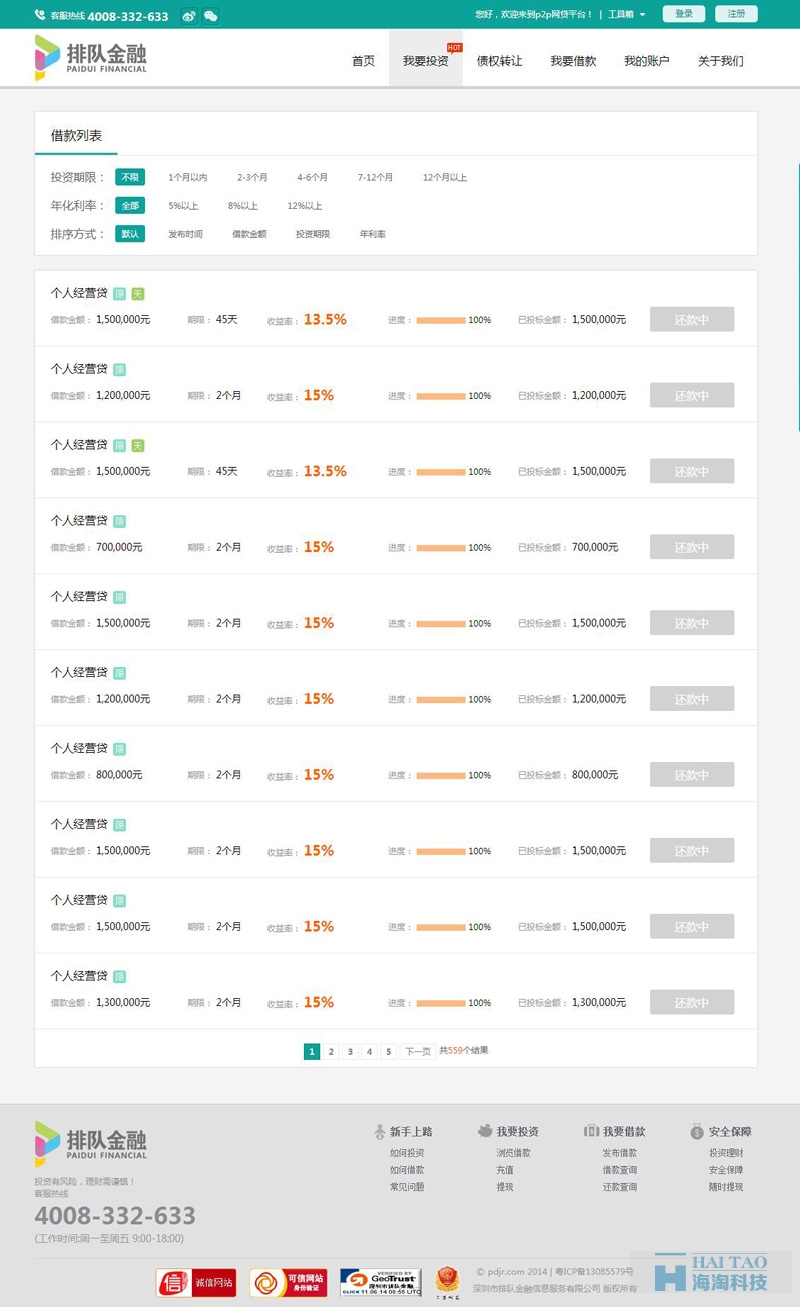The width and height of the screenshot is (800, 1307).
Task: Go to 首页 in the navigation
Action: (x=363, y=61)
